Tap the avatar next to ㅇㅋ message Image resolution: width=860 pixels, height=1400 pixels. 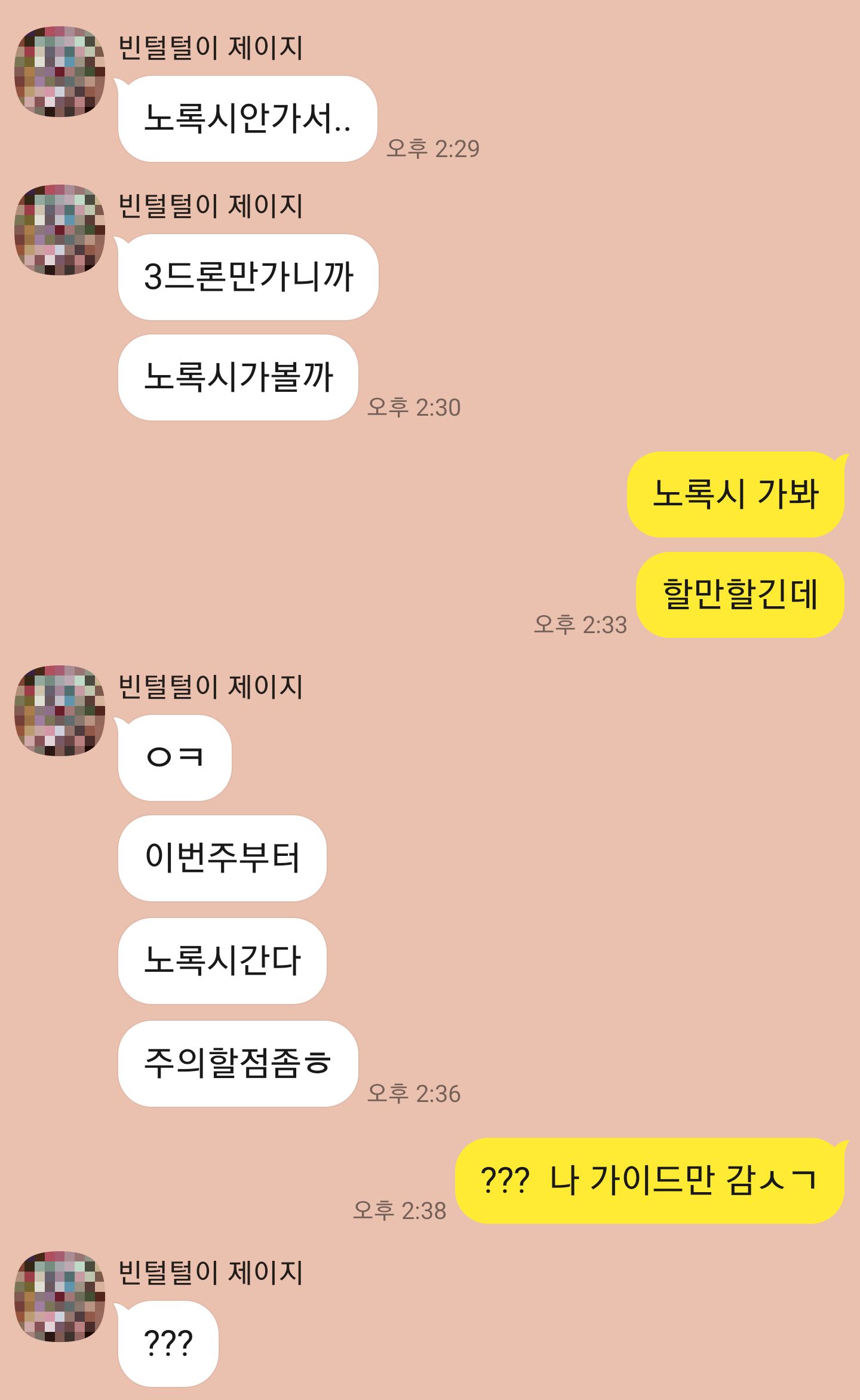60,711
